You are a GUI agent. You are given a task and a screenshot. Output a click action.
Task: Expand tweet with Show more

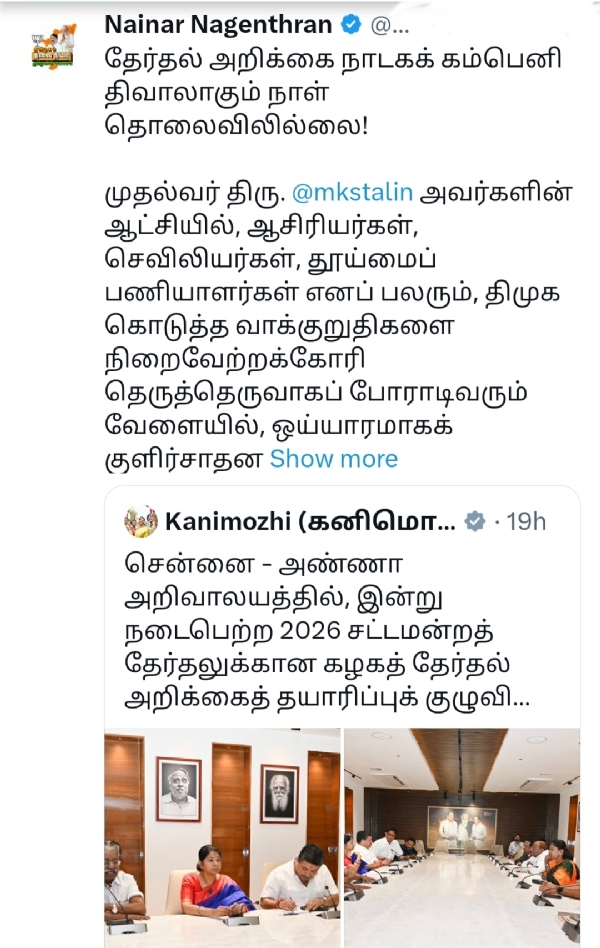coord(333,459)
